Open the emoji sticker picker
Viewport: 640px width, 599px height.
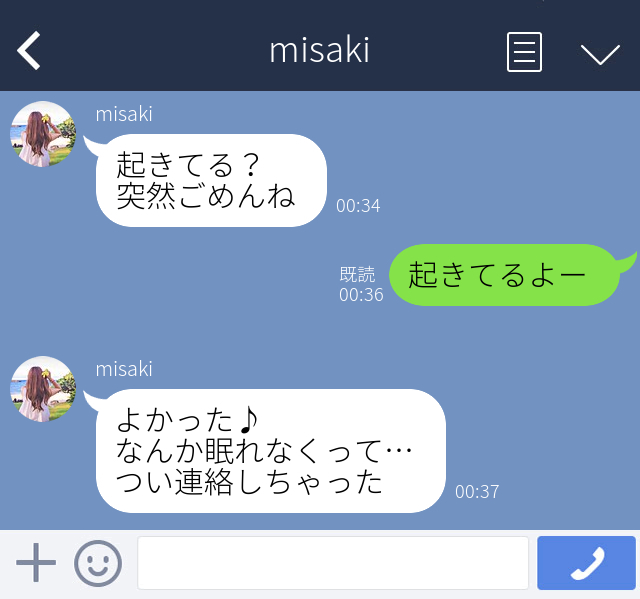pyautogui.click(x=98, y=564)
